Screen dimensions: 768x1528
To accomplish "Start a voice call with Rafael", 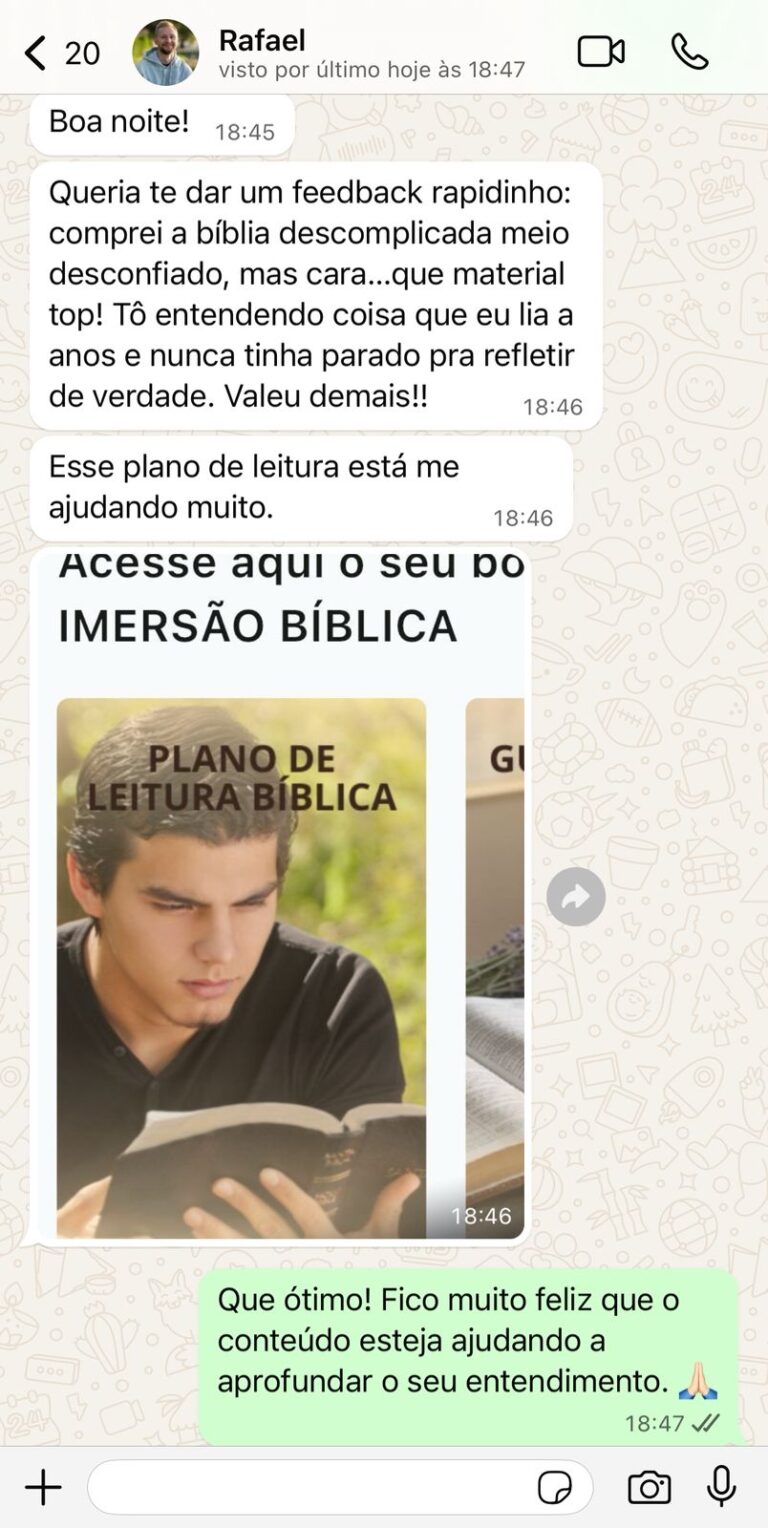I will (x=690, y=52).
